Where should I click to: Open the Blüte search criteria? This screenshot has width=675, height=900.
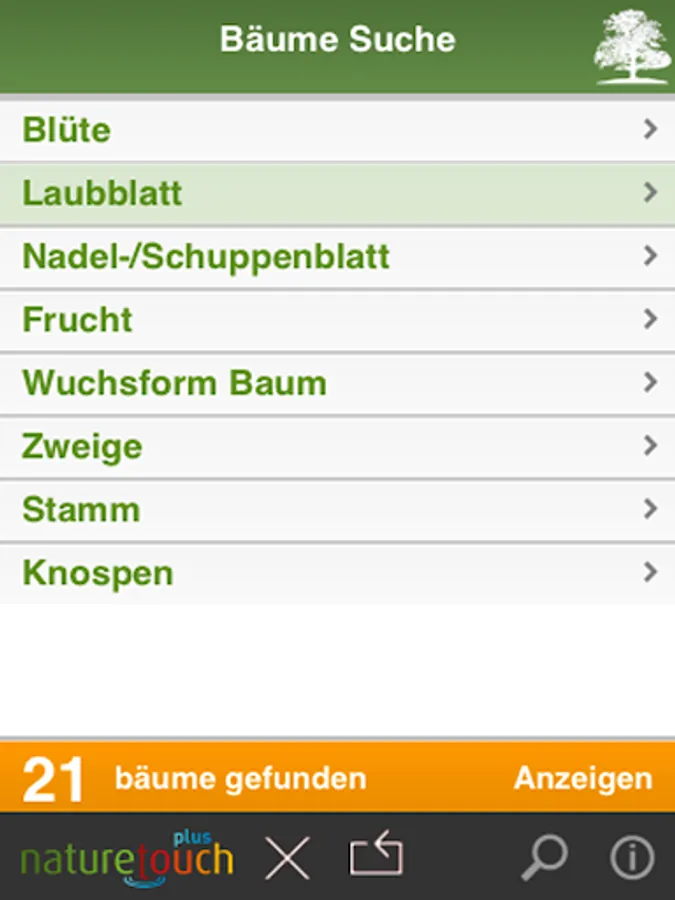pyautogui.click(x=338, y=130)
